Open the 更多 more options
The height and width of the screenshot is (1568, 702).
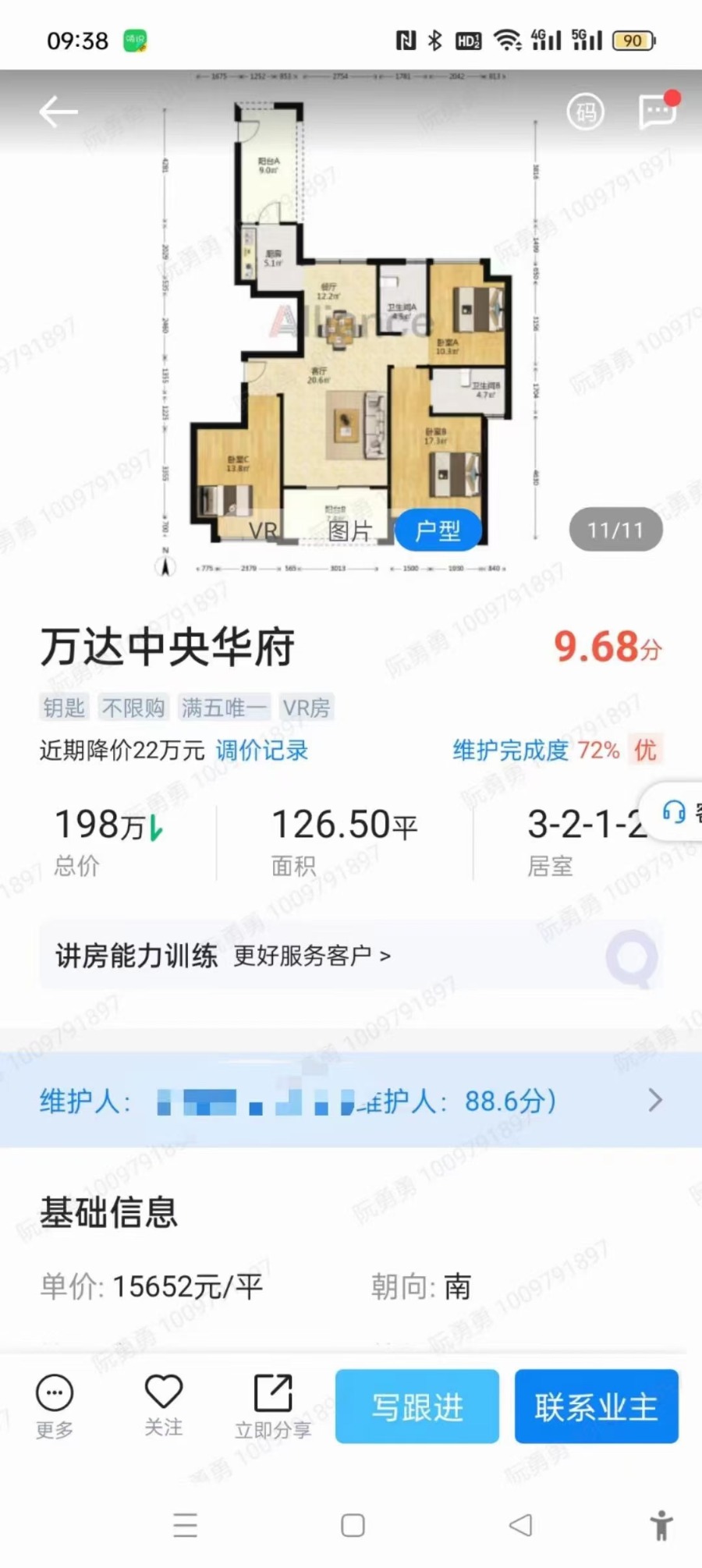55,1407
